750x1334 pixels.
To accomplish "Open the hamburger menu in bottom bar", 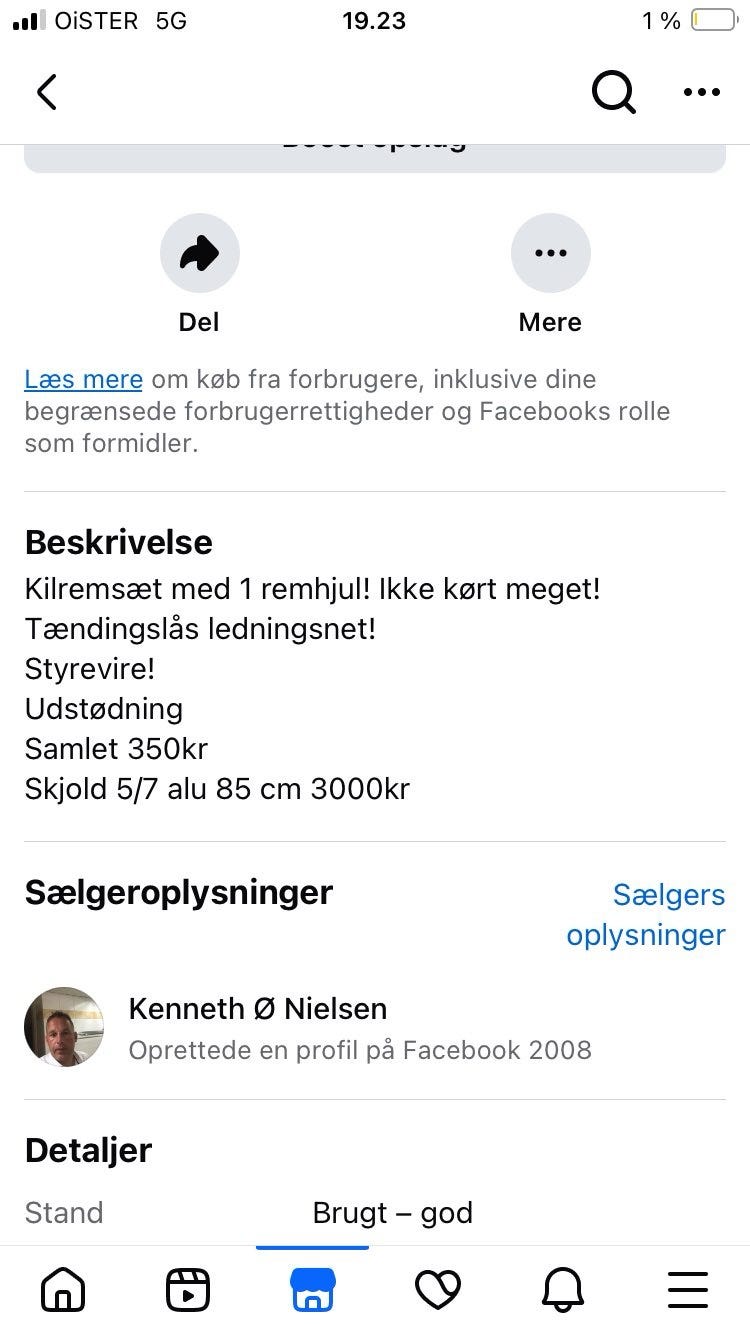I will 687,1290.
